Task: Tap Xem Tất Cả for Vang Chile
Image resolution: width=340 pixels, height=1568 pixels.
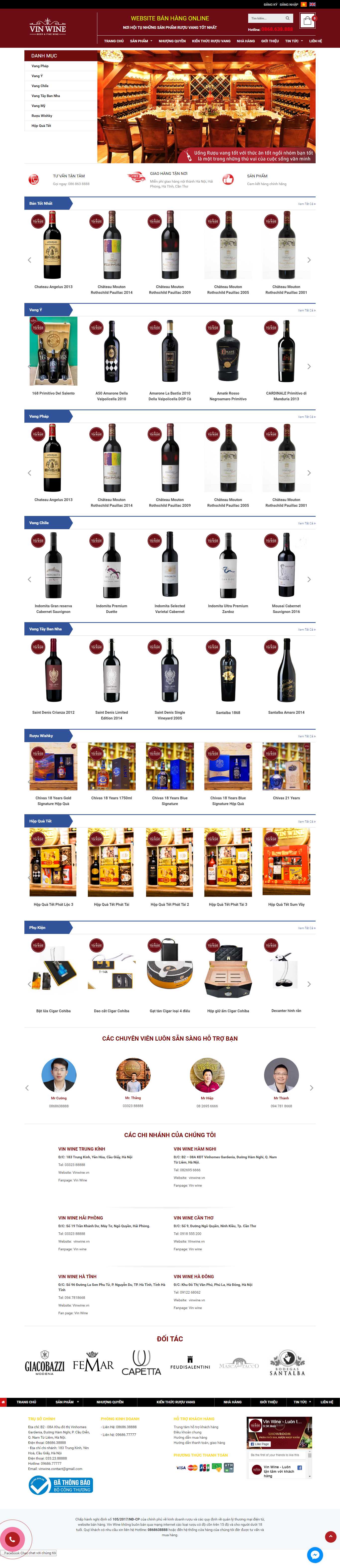Action: tap(306, 523)
